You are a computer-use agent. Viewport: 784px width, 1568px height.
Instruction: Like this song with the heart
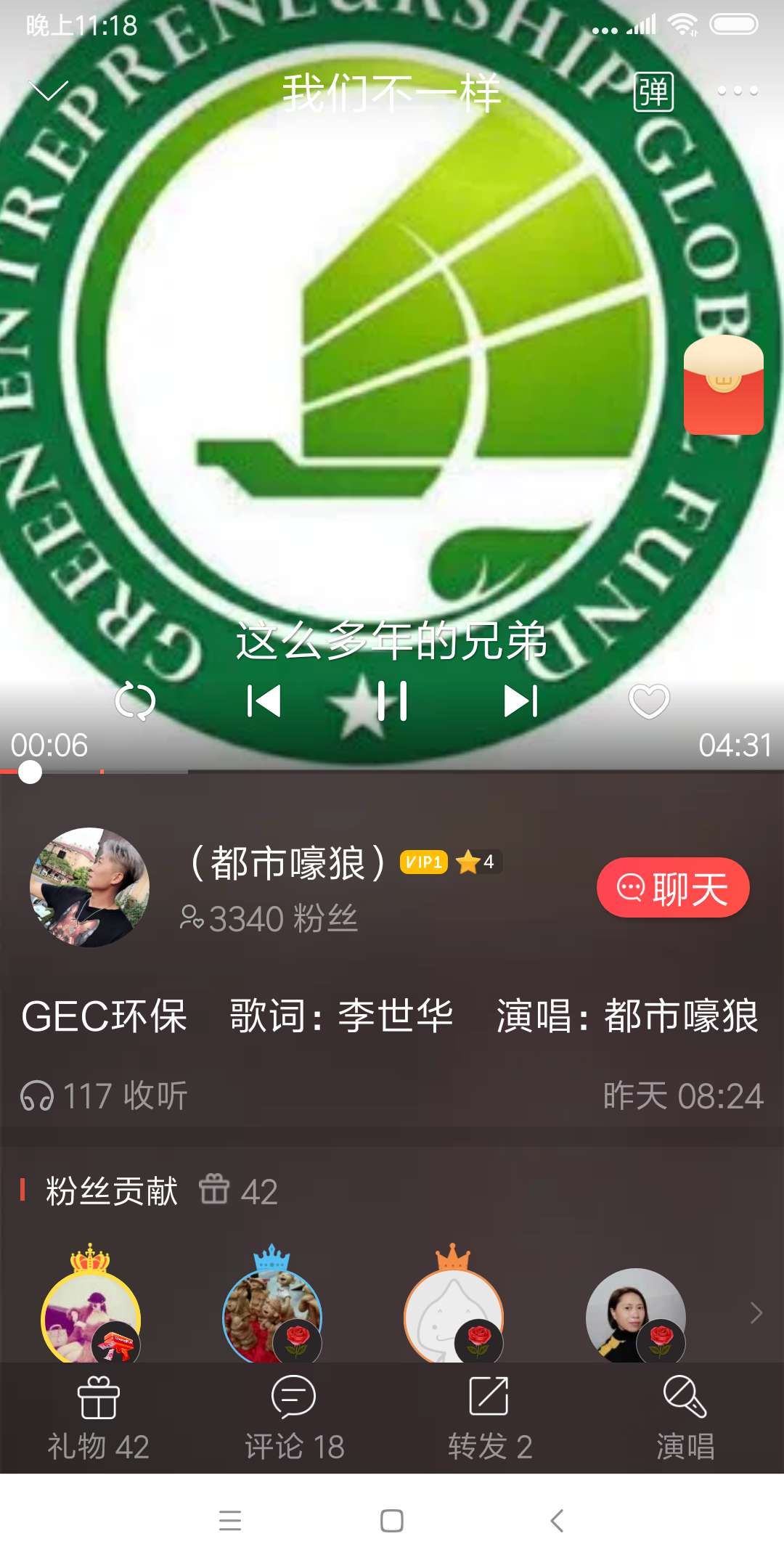click(648, 701)
